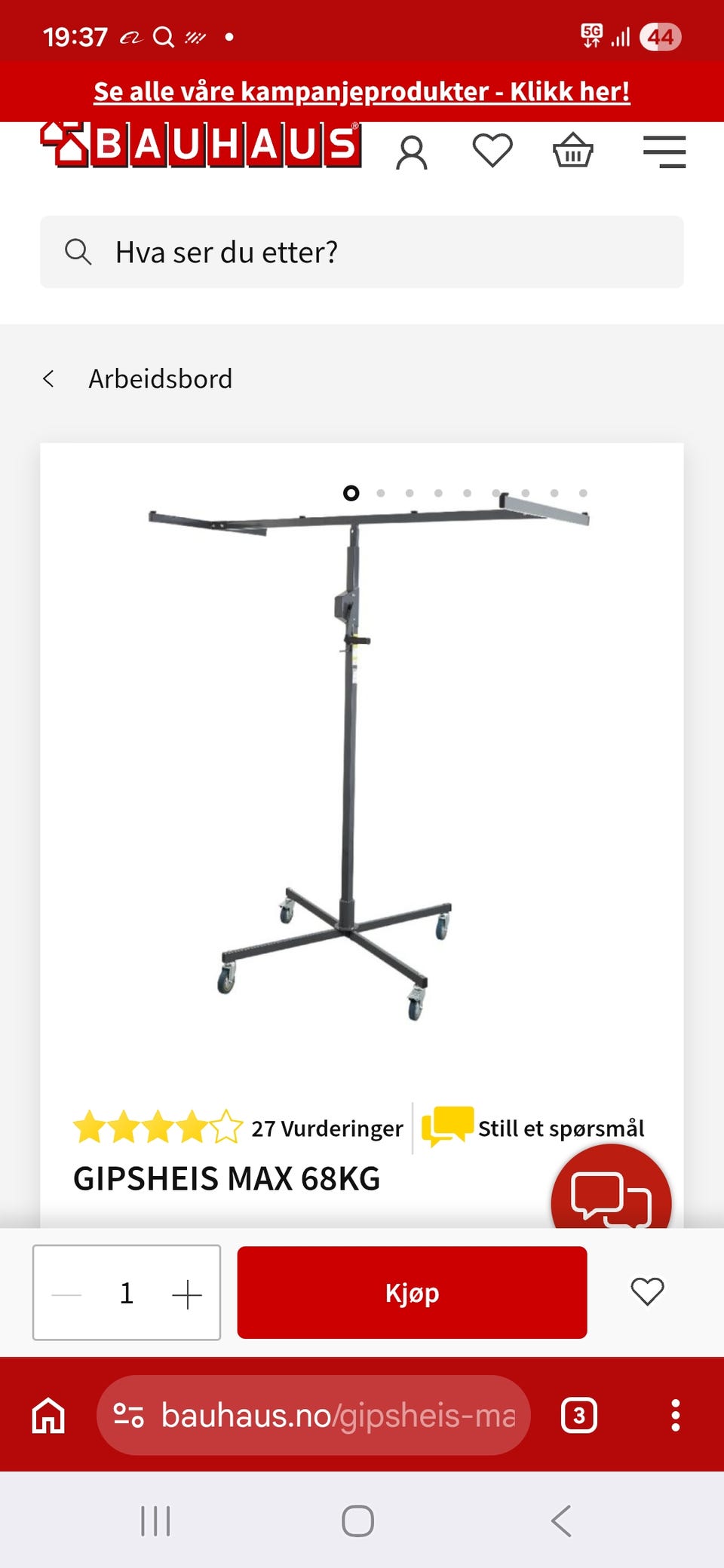Open the browser tab switcher

point(579,1416)
